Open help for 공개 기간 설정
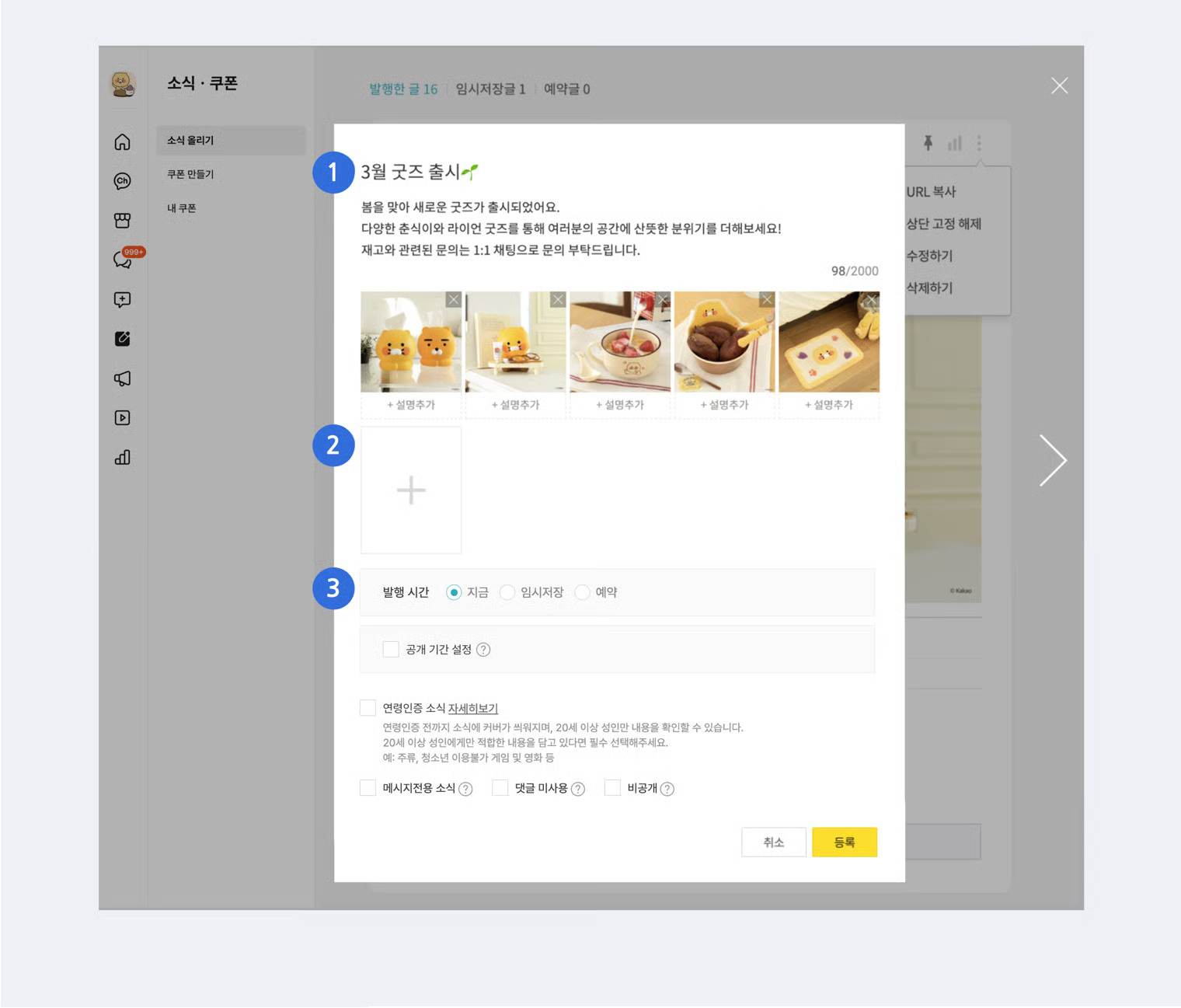 (483, 650)
